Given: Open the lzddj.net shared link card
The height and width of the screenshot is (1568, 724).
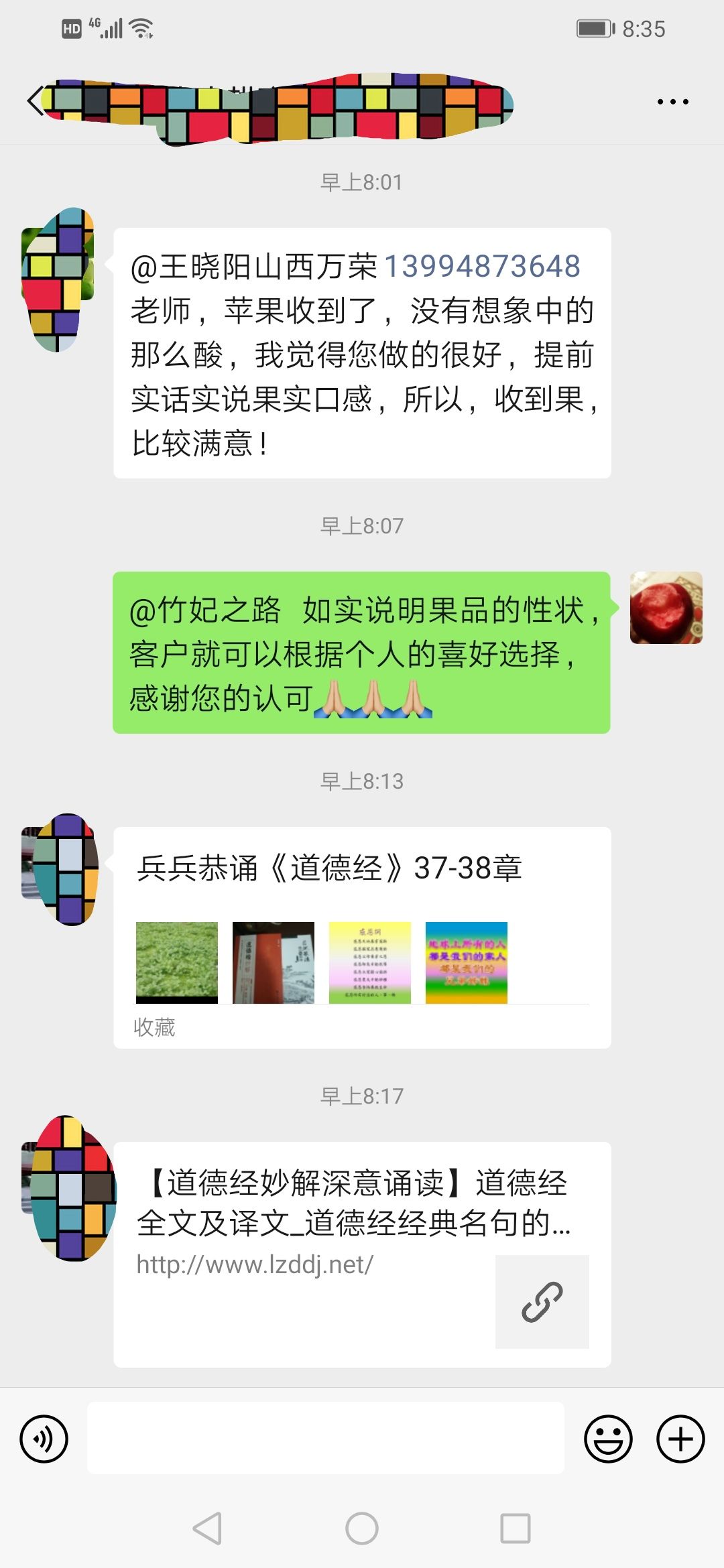Looking at the screenshot, I should click(x=362, y=1253).
